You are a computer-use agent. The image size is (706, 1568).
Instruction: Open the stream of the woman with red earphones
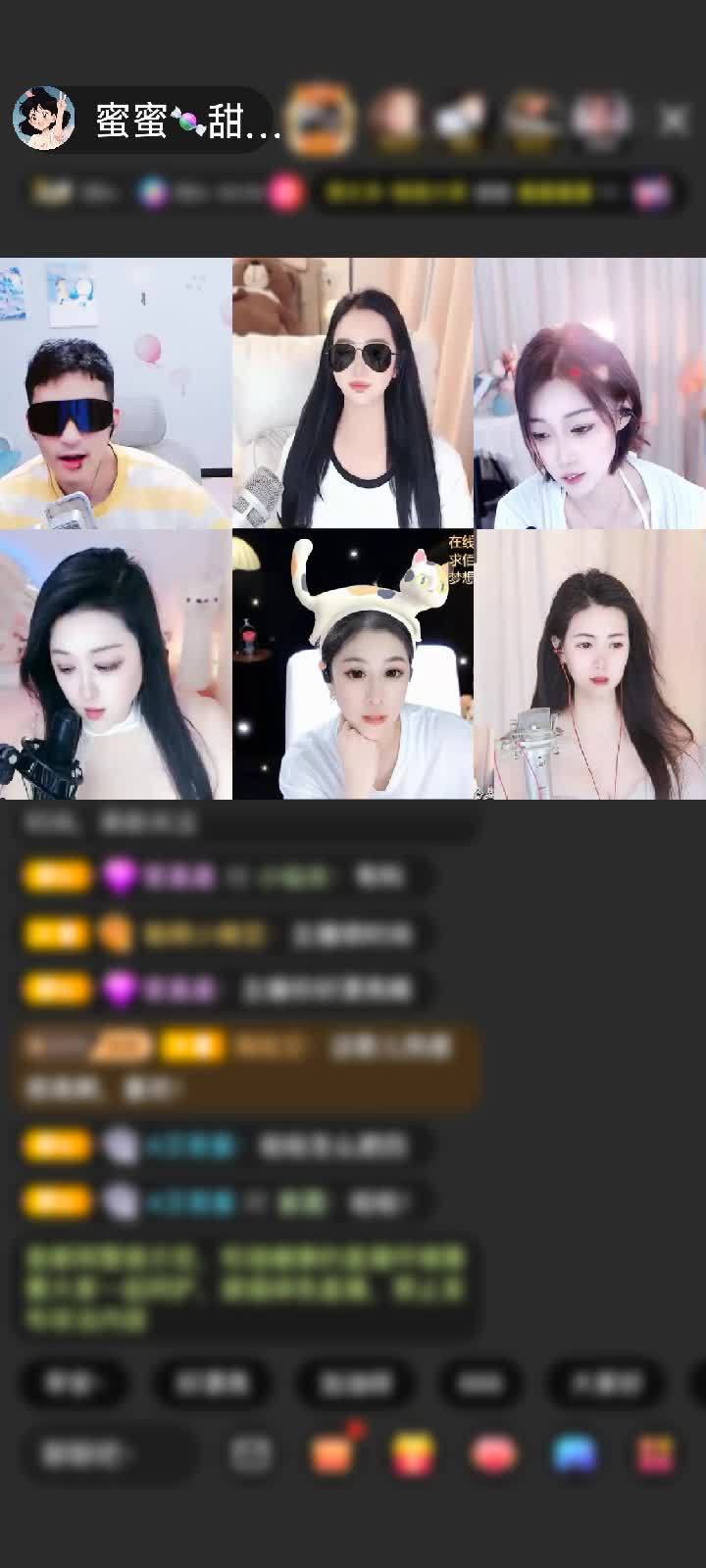590,664
